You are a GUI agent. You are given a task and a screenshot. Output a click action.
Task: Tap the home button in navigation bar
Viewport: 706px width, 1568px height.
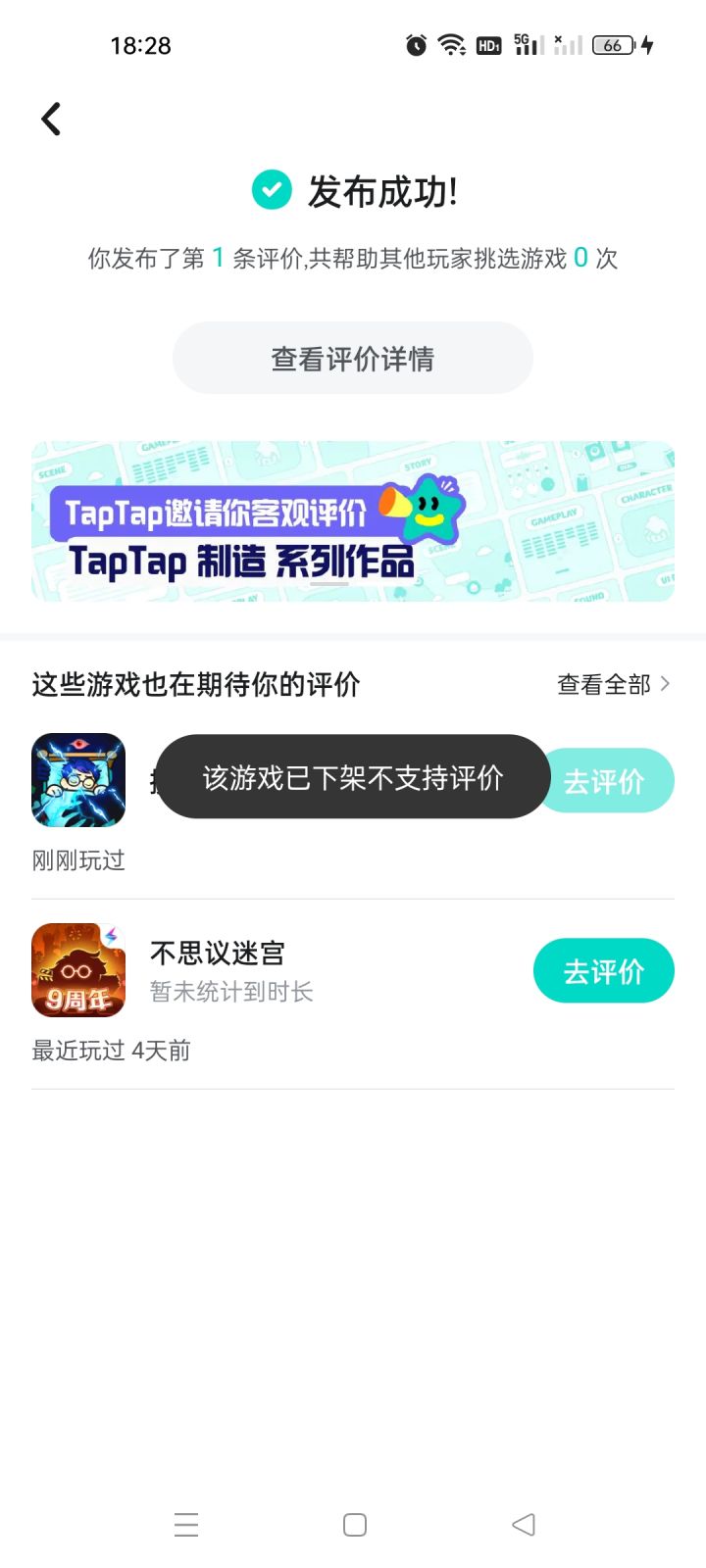353,1525
